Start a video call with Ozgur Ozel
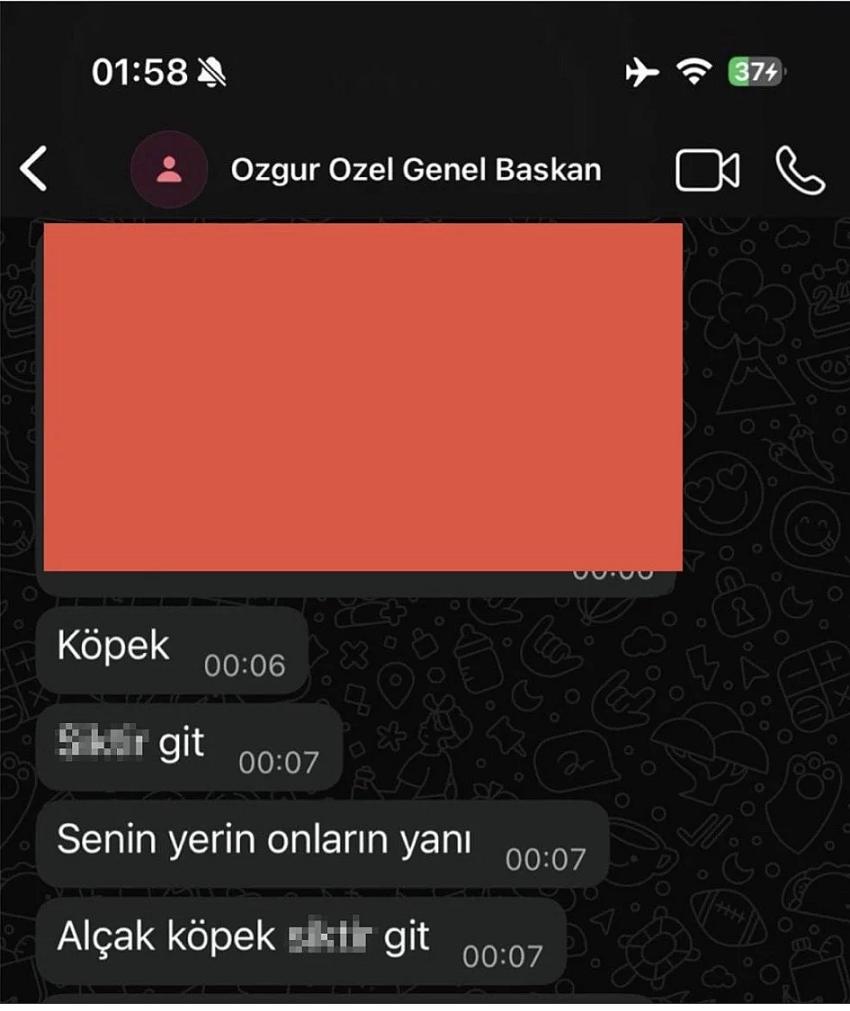 pos(707,170)
